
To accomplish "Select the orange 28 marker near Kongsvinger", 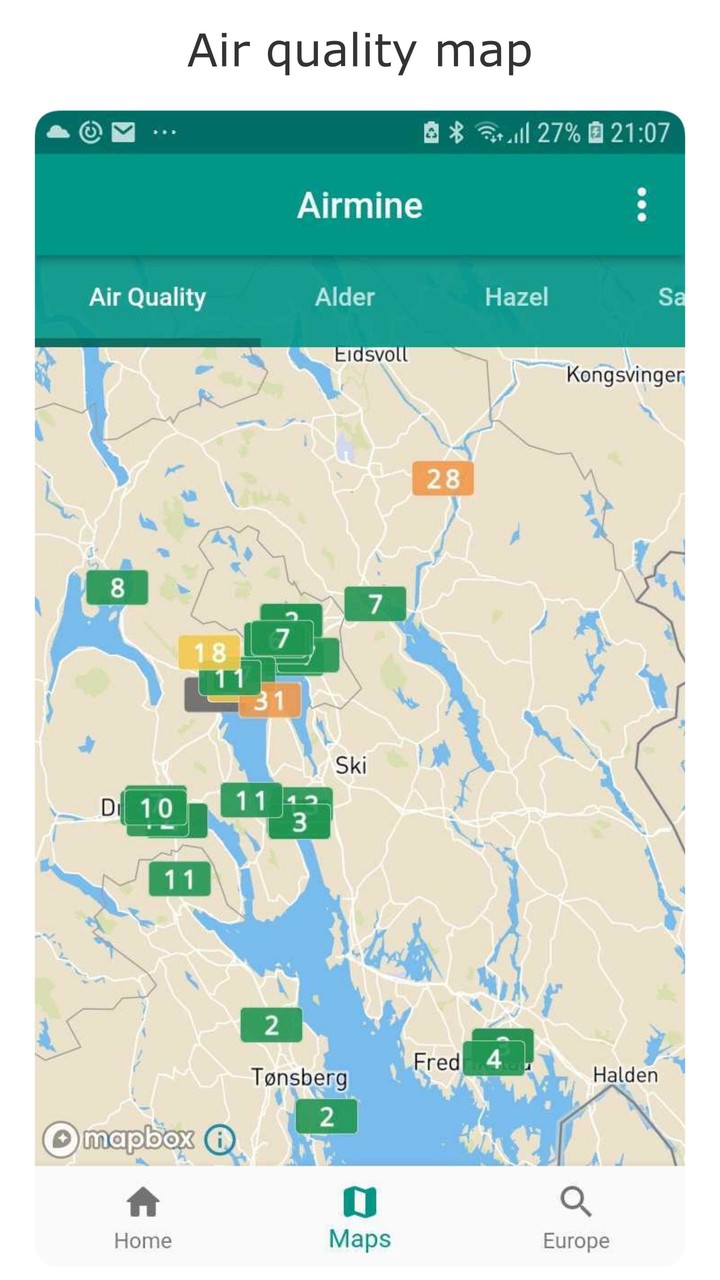I will [x=441, y=479].
